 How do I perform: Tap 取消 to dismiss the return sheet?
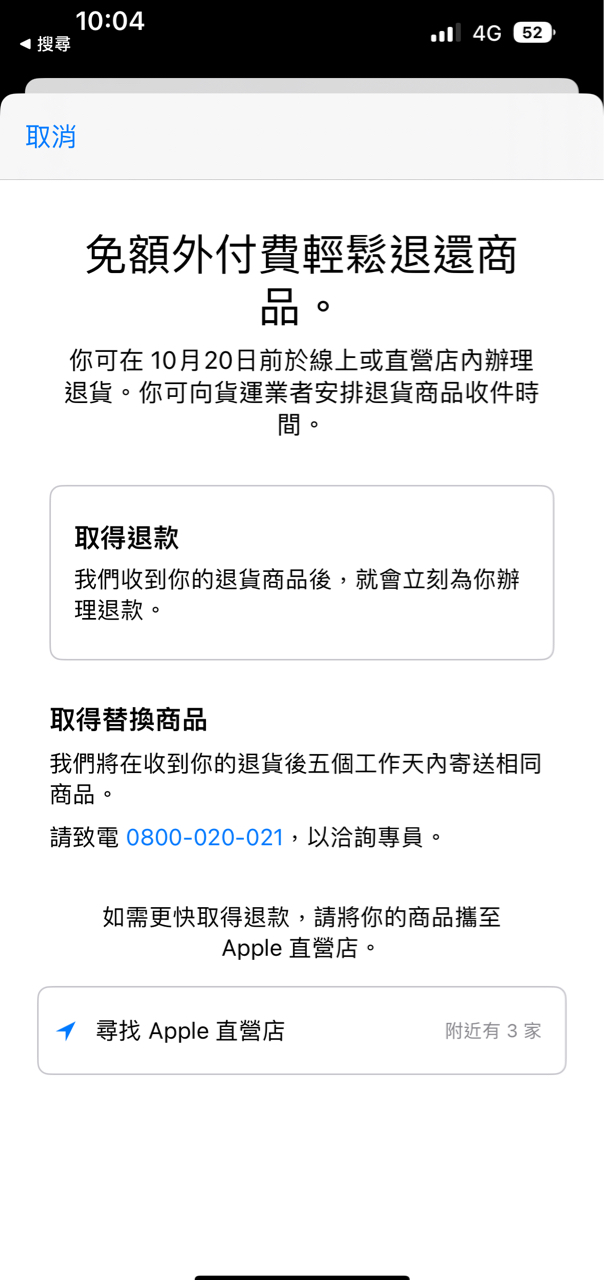pyautogui.click(x=51, y=137)
